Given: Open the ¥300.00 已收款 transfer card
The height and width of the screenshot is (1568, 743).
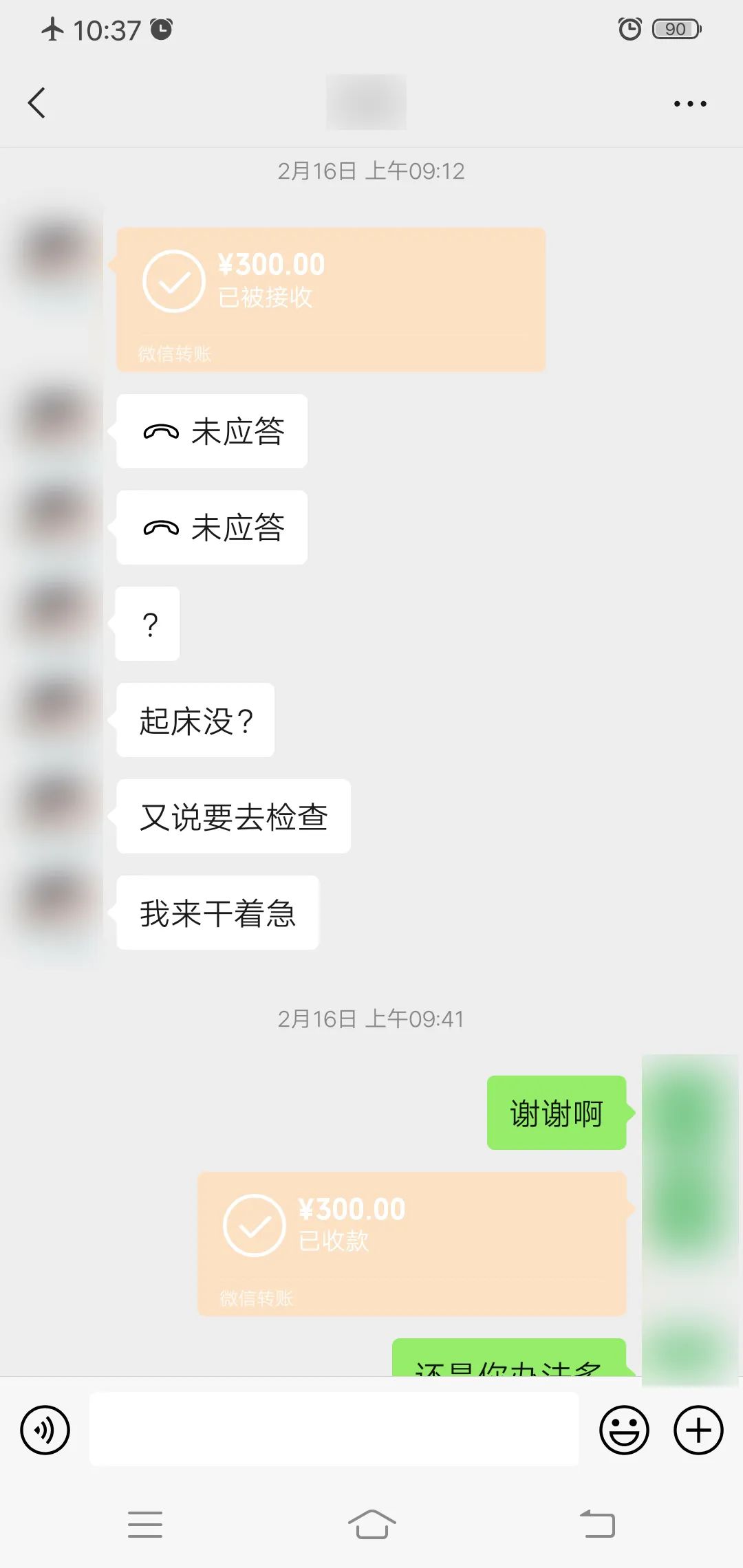Looking at the screenshot, I should 411,1244.
